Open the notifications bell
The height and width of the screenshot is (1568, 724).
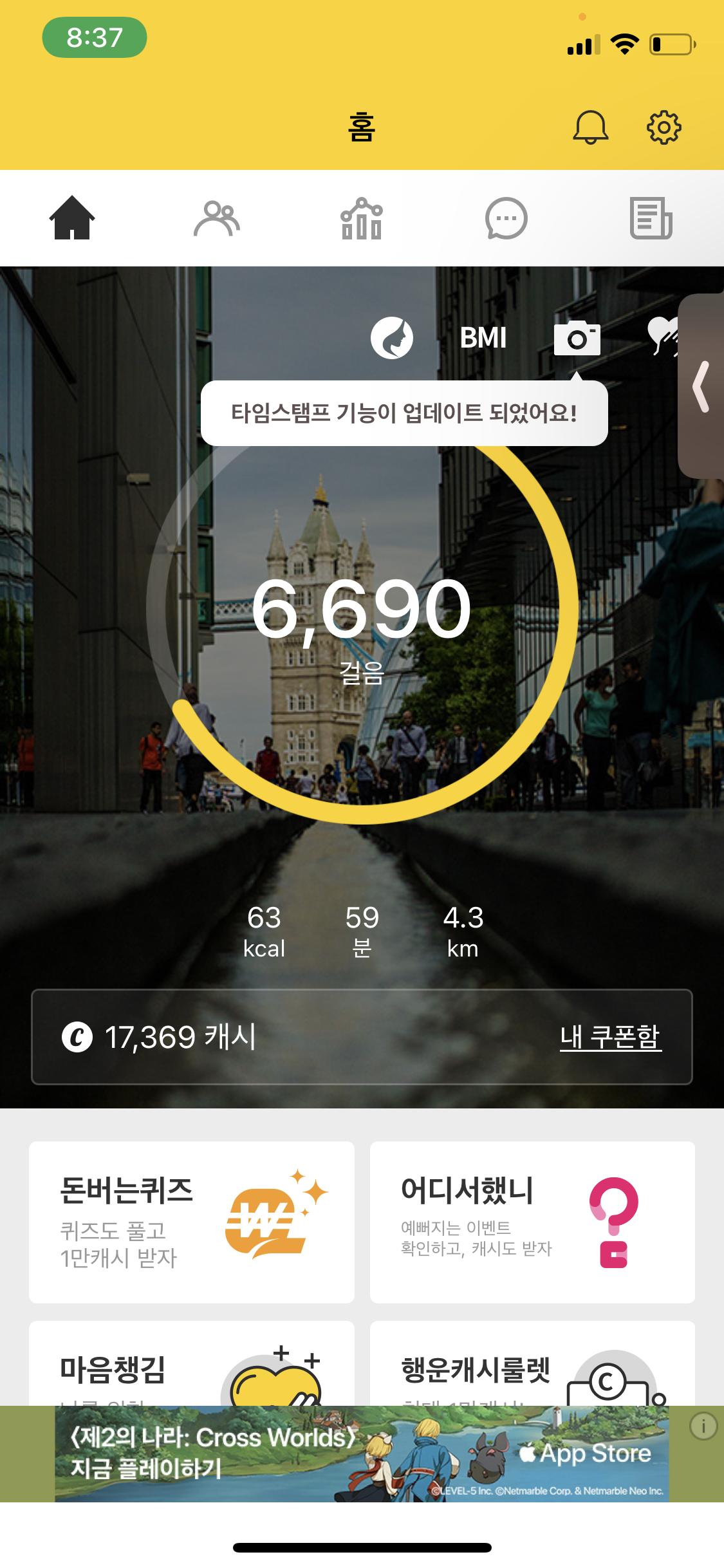[590, 127]
